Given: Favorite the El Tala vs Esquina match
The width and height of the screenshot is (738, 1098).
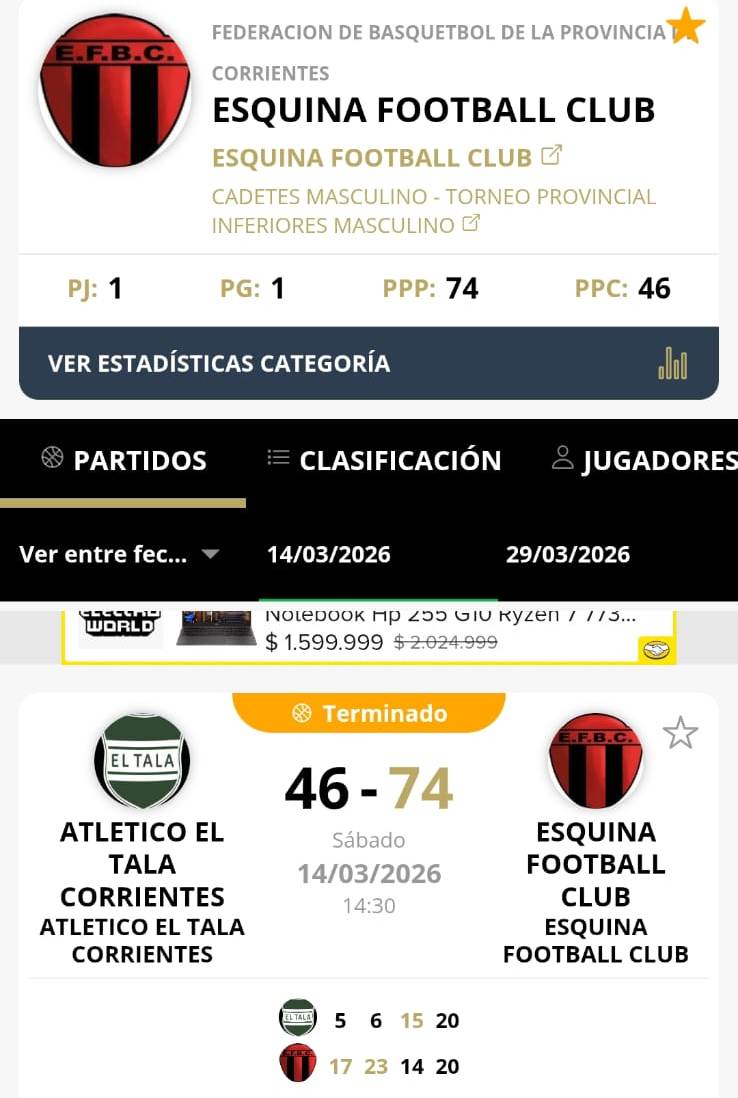Looking at the screenshot, I should click(x=680, y=734).
